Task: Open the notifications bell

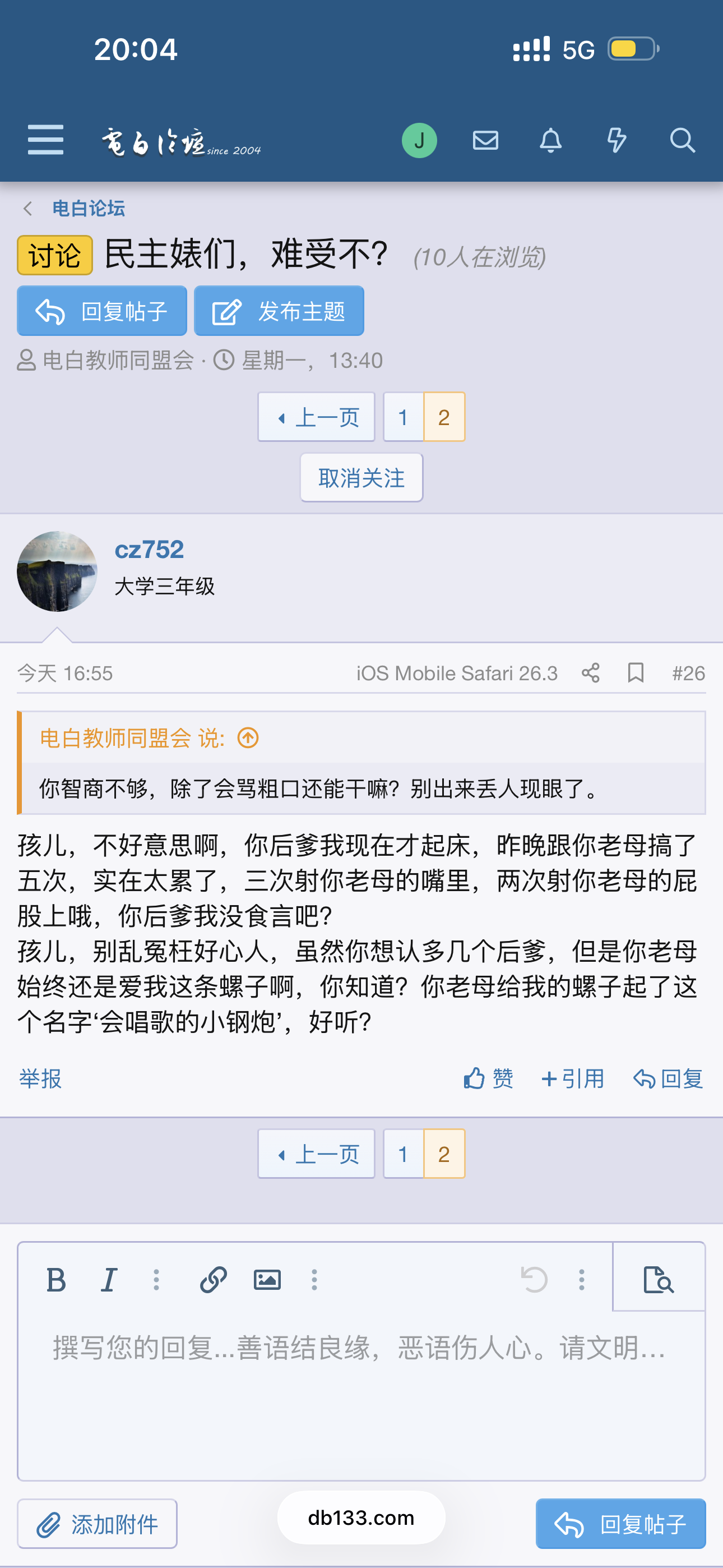Action: (x=550, y=141)
